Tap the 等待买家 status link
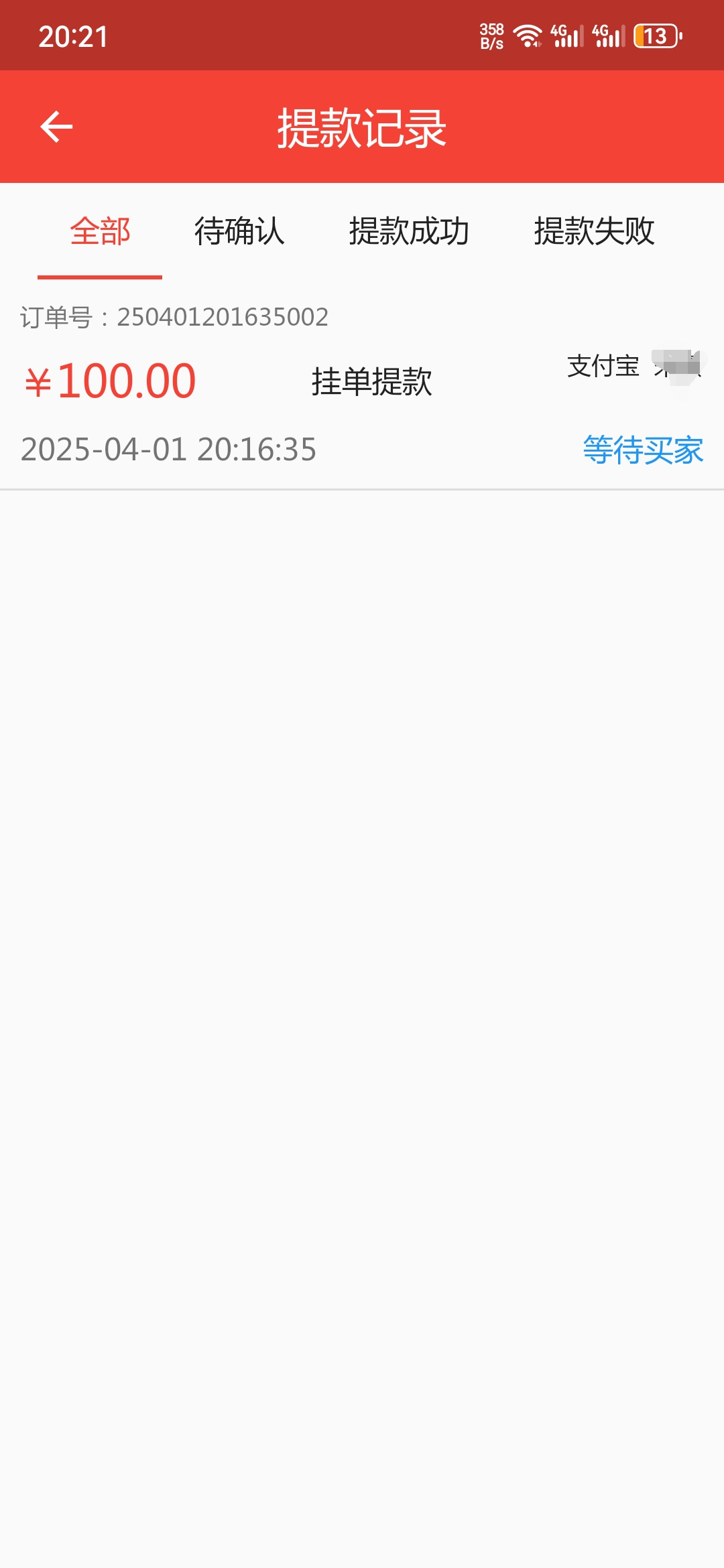The height and width of the screenshot is (1568, 724). [642, 450]
